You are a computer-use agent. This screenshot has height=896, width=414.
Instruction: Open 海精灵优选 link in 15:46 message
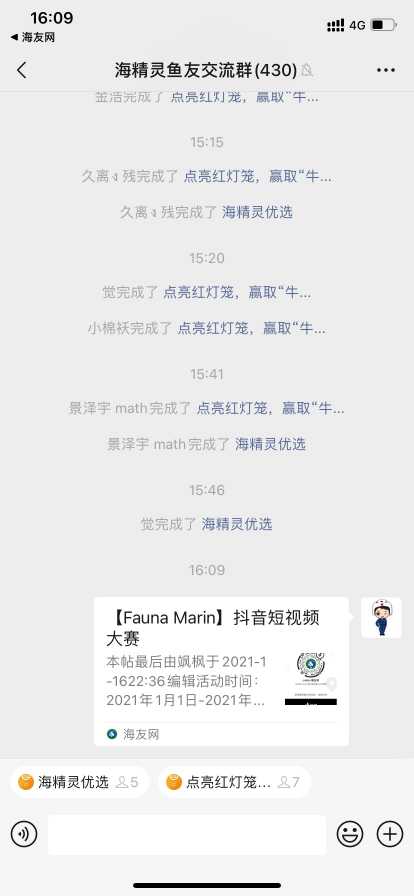pyautogui.click(x=237, y=524)
